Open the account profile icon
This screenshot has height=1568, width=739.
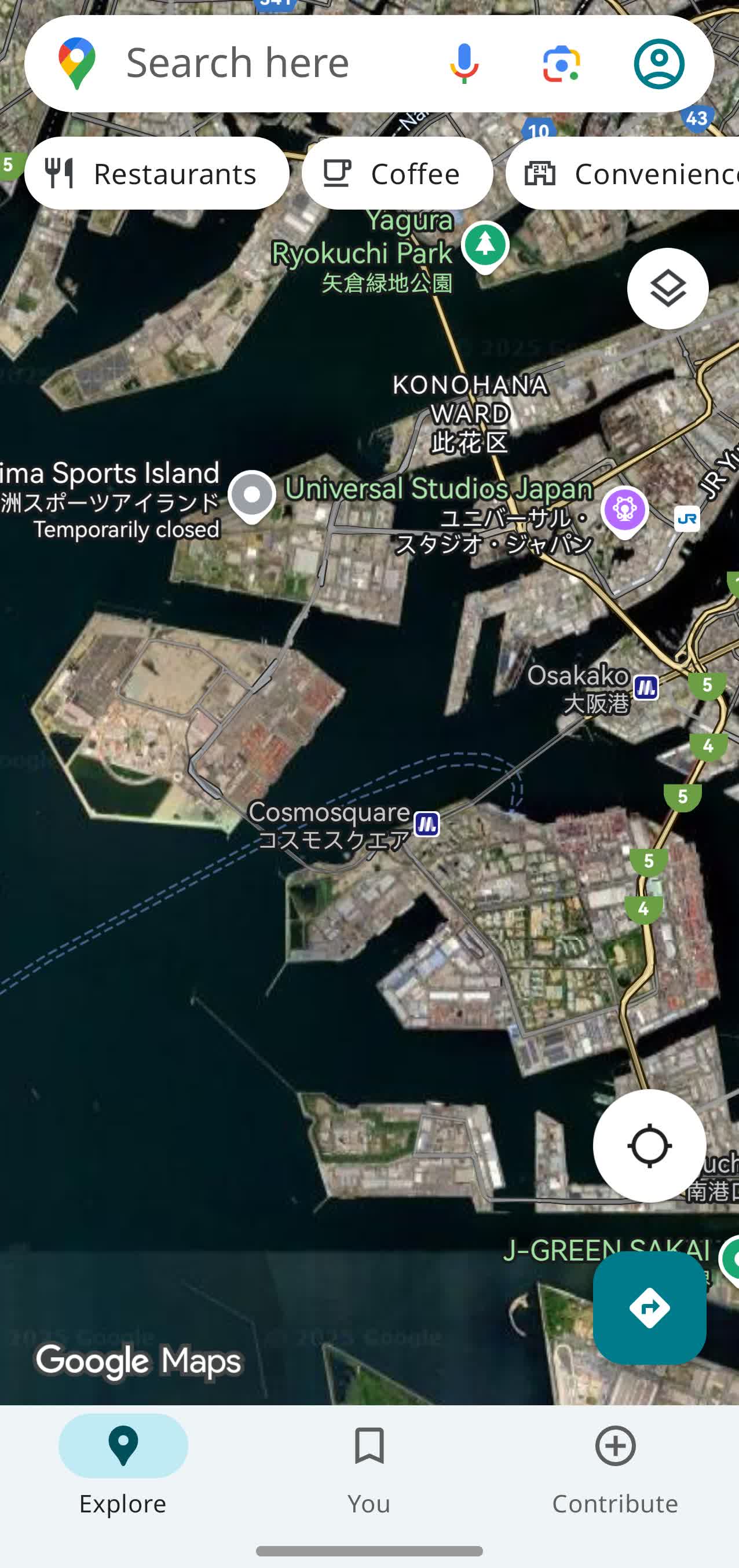(659, 63)
